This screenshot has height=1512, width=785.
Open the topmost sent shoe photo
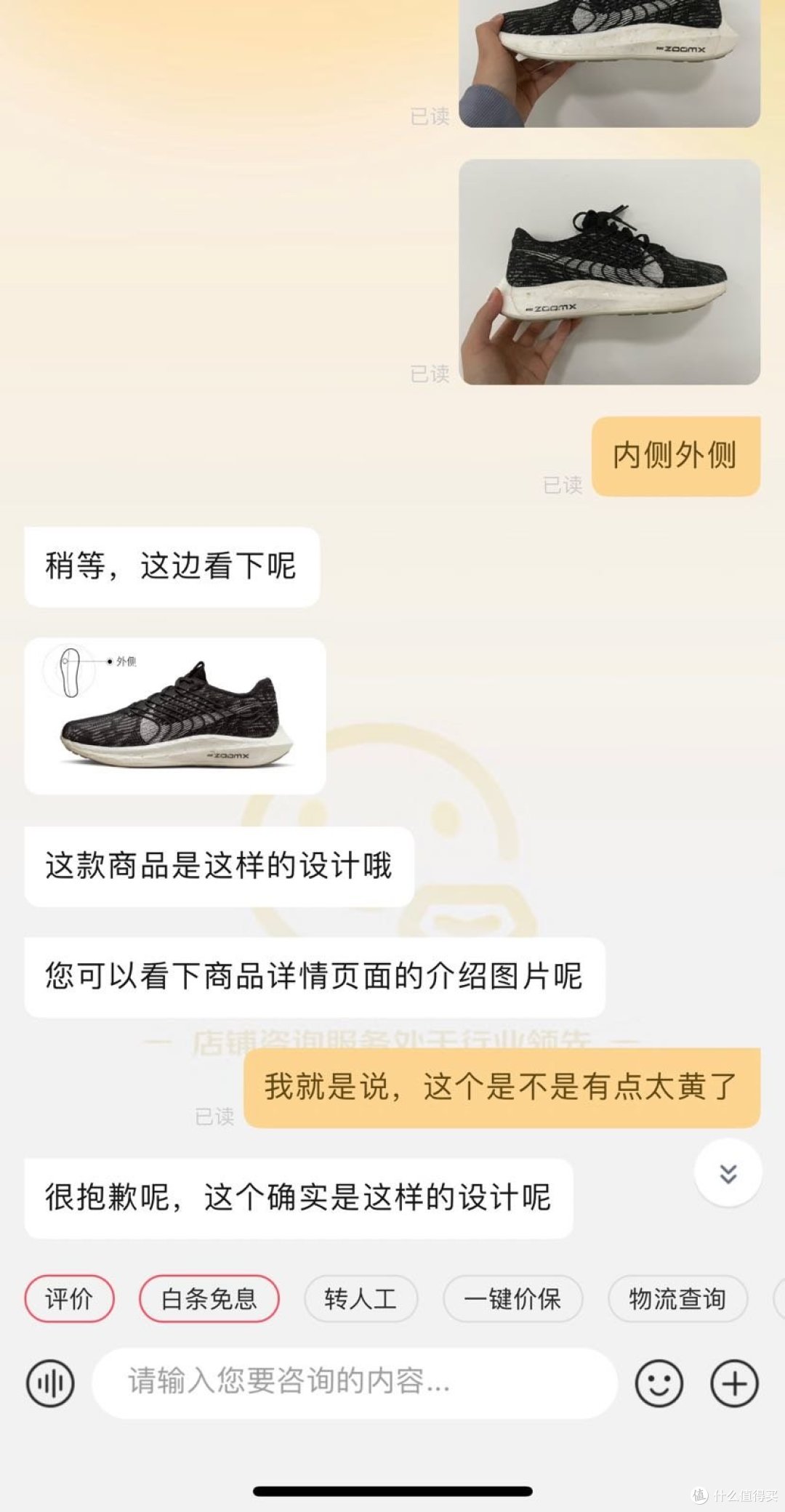tap(610, 63)
